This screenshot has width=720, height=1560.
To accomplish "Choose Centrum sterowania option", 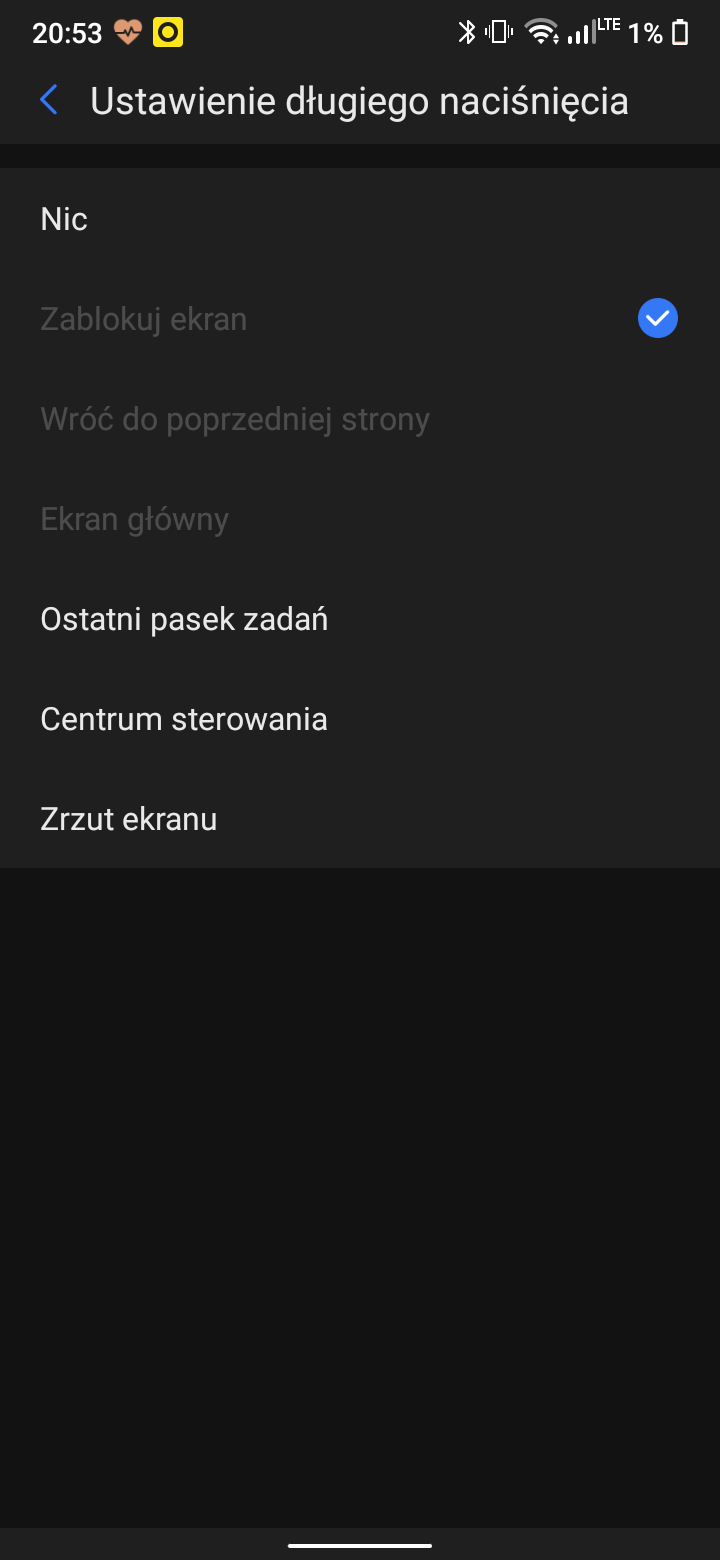I will click(360, 718).
